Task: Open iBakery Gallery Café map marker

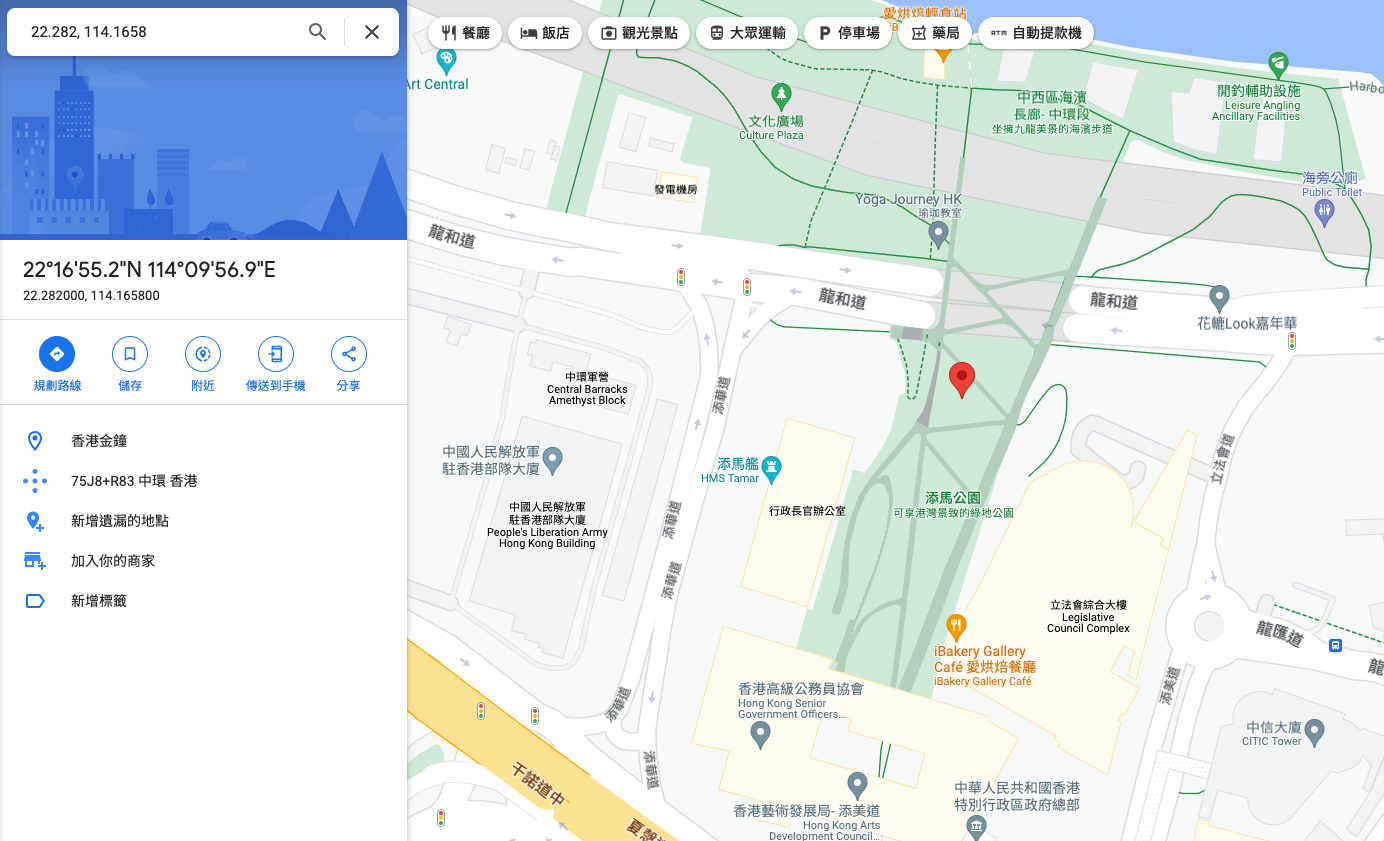Action: [956, 627]
